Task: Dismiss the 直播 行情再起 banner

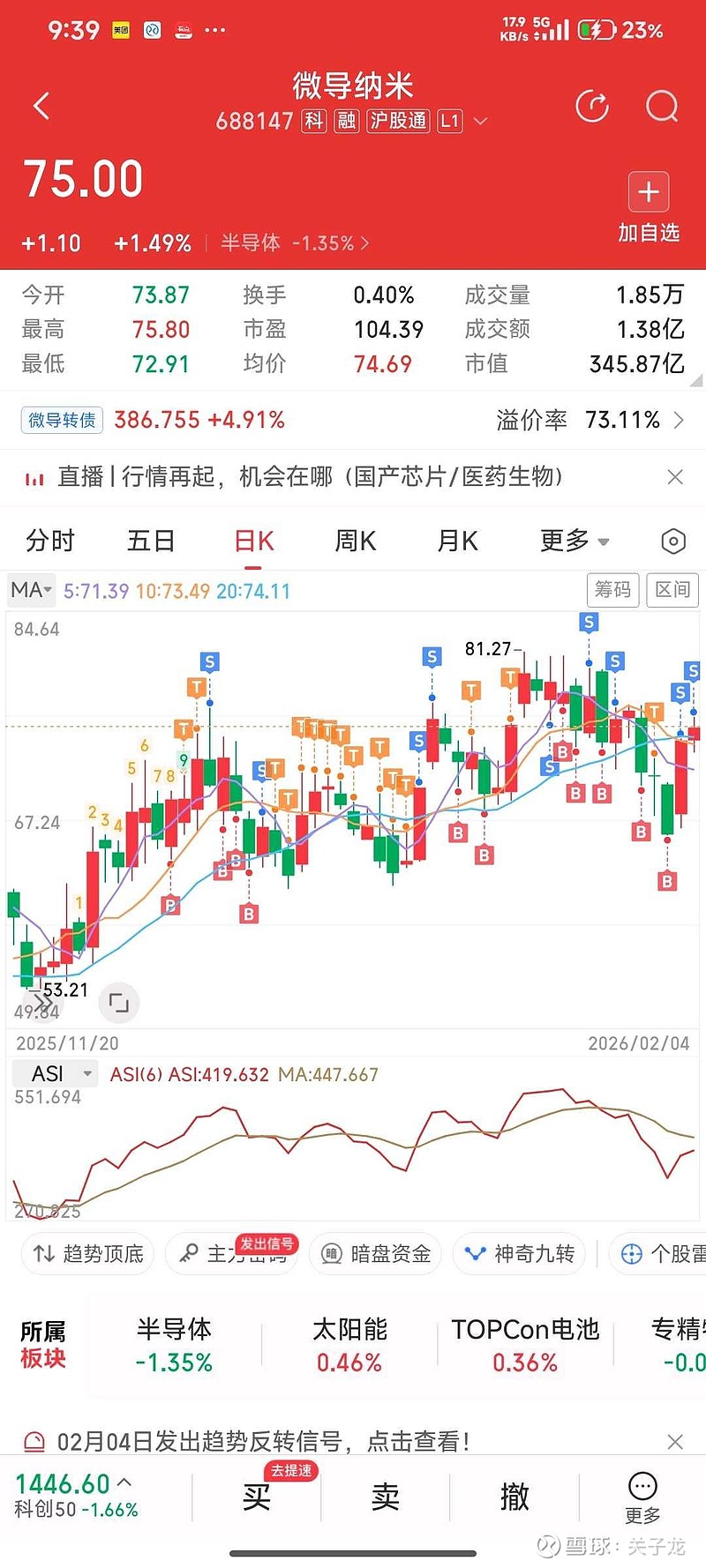Action: pos(675,477)
